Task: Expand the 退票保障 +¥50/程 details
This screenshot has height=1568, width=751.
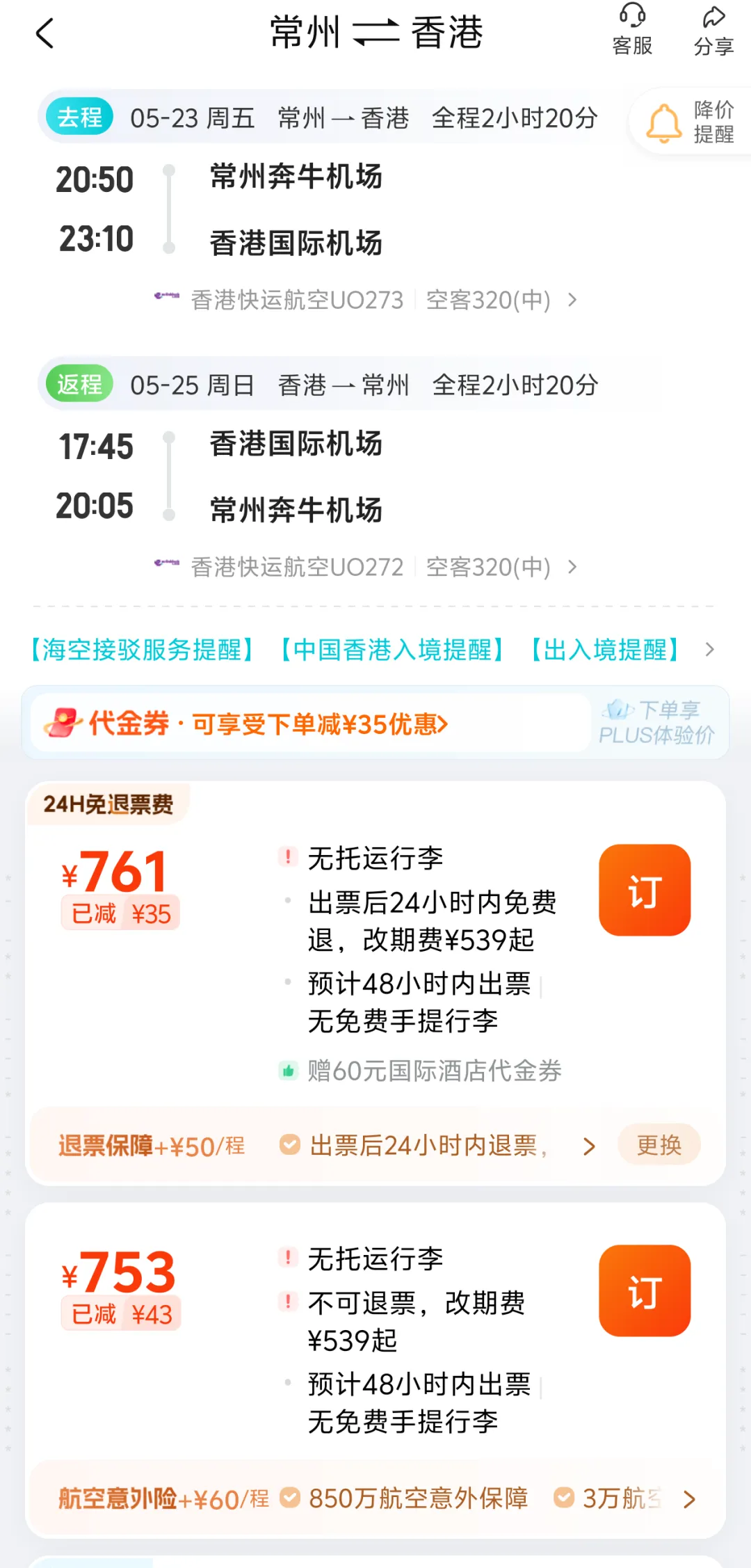Action: click(588, 1146)
